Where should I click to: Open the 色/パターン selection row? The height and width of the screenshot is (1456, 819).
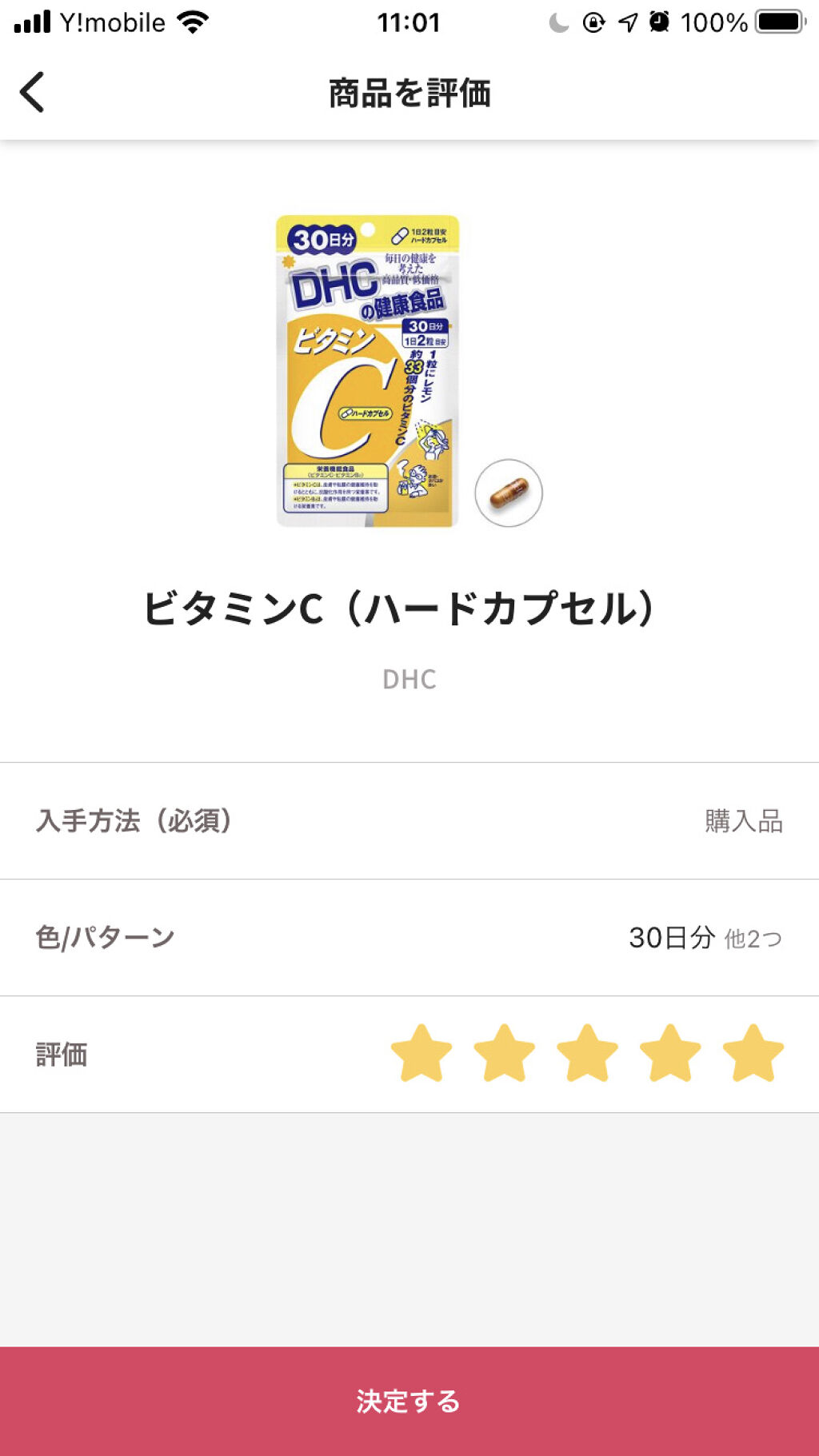(x=409, y=938)
